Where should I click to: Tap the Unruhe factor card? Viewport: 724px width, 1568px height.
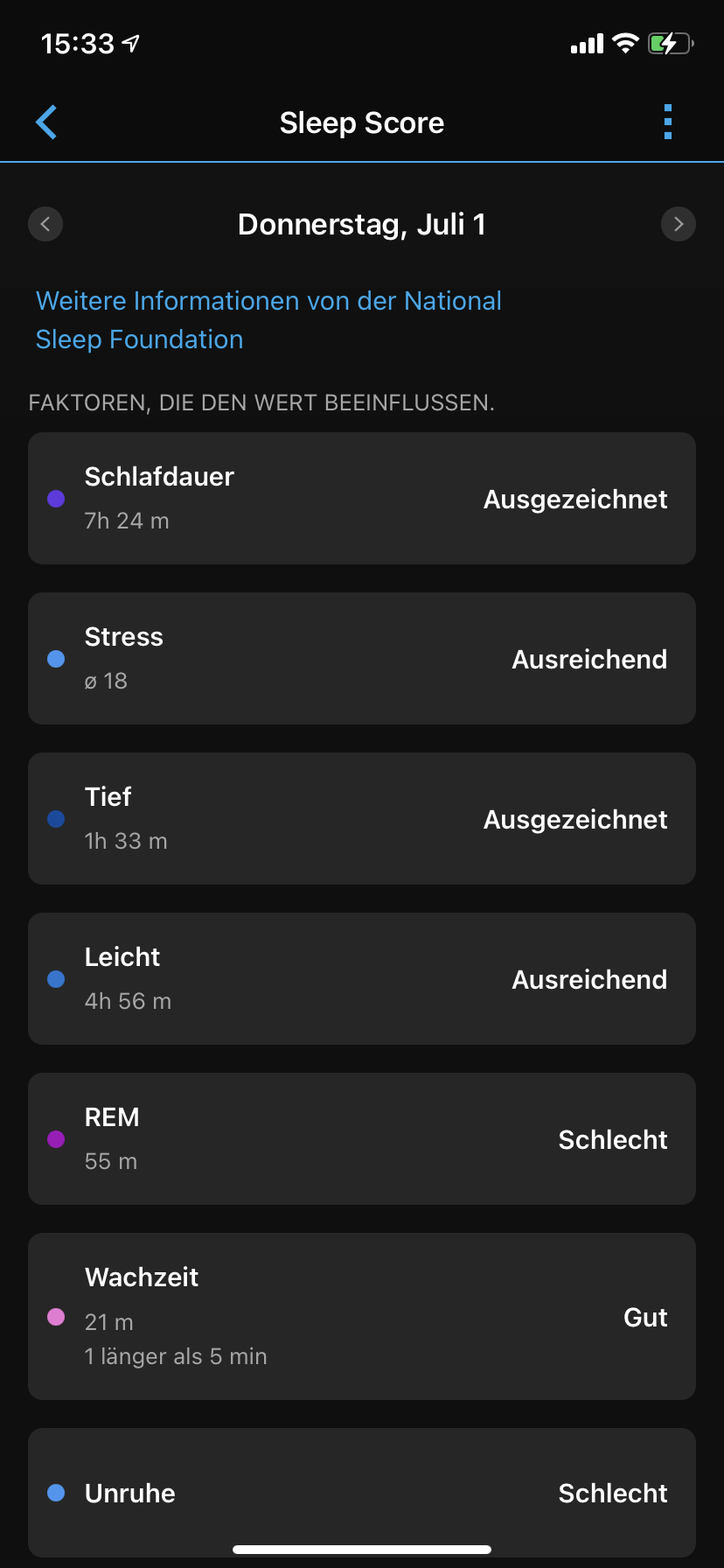362,1493
